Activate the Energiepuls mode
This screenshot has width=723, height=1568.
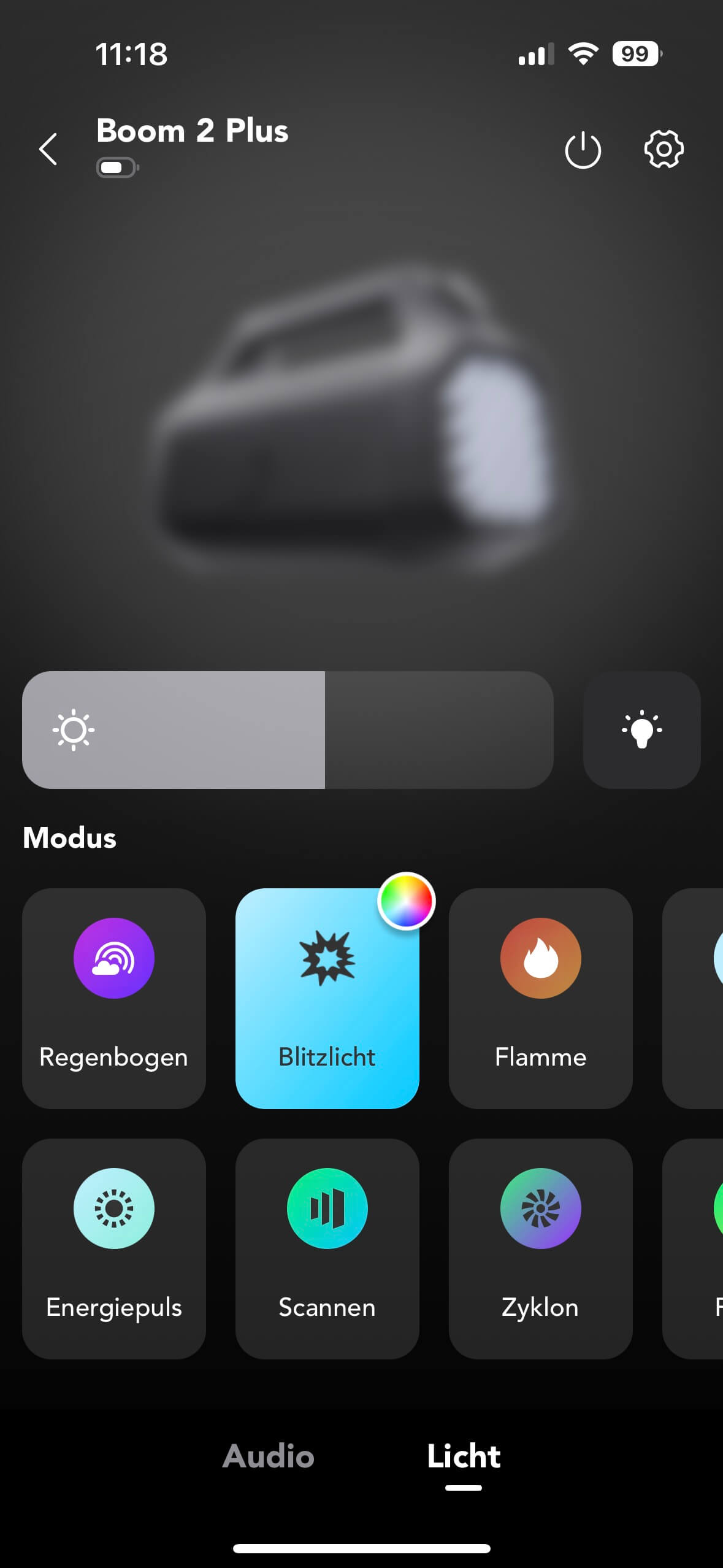[x=114, y=1248]
